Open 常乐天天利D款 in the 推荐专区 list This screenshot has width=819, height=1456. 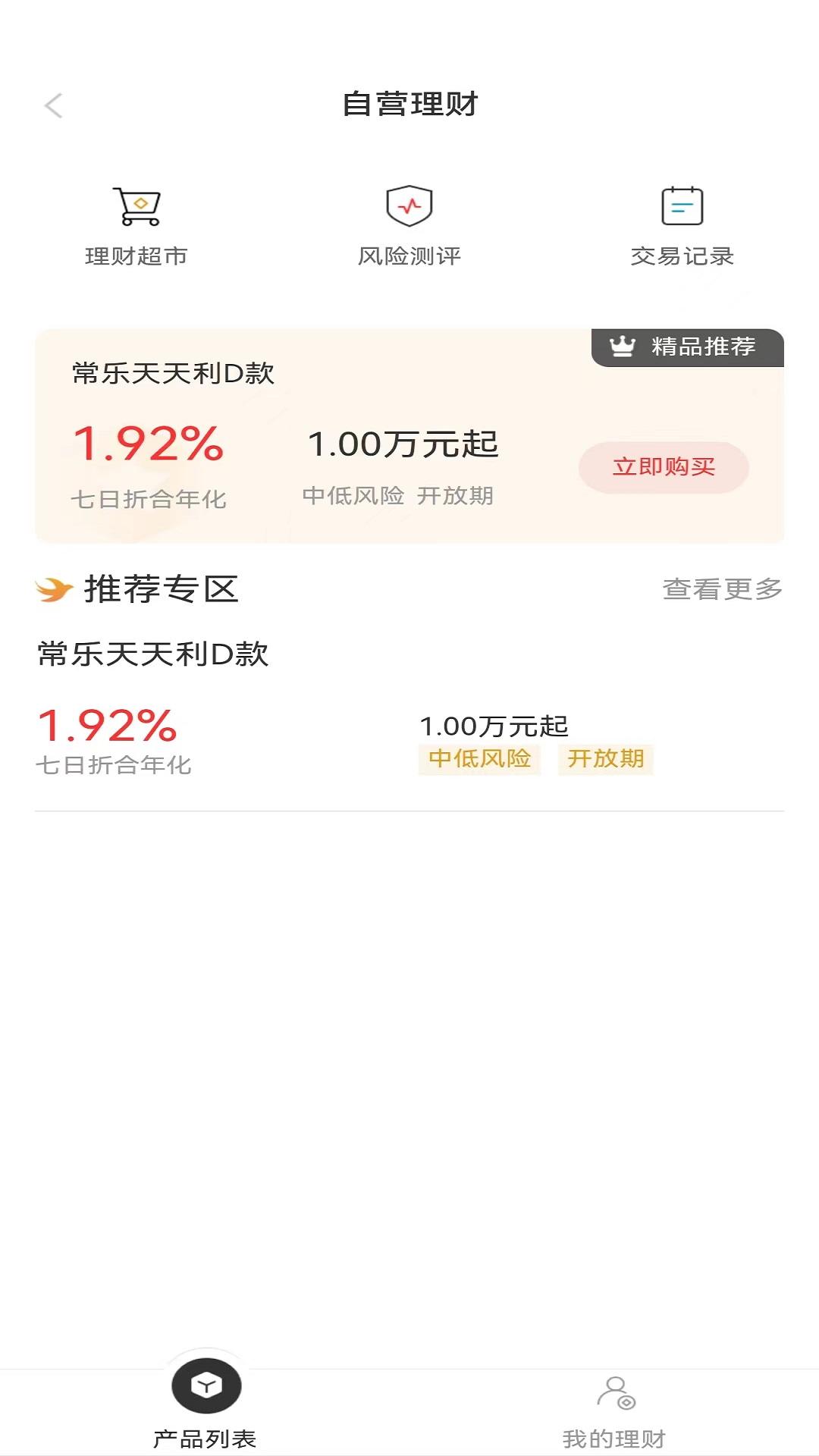pyautogui.click(x=153, y=654)
